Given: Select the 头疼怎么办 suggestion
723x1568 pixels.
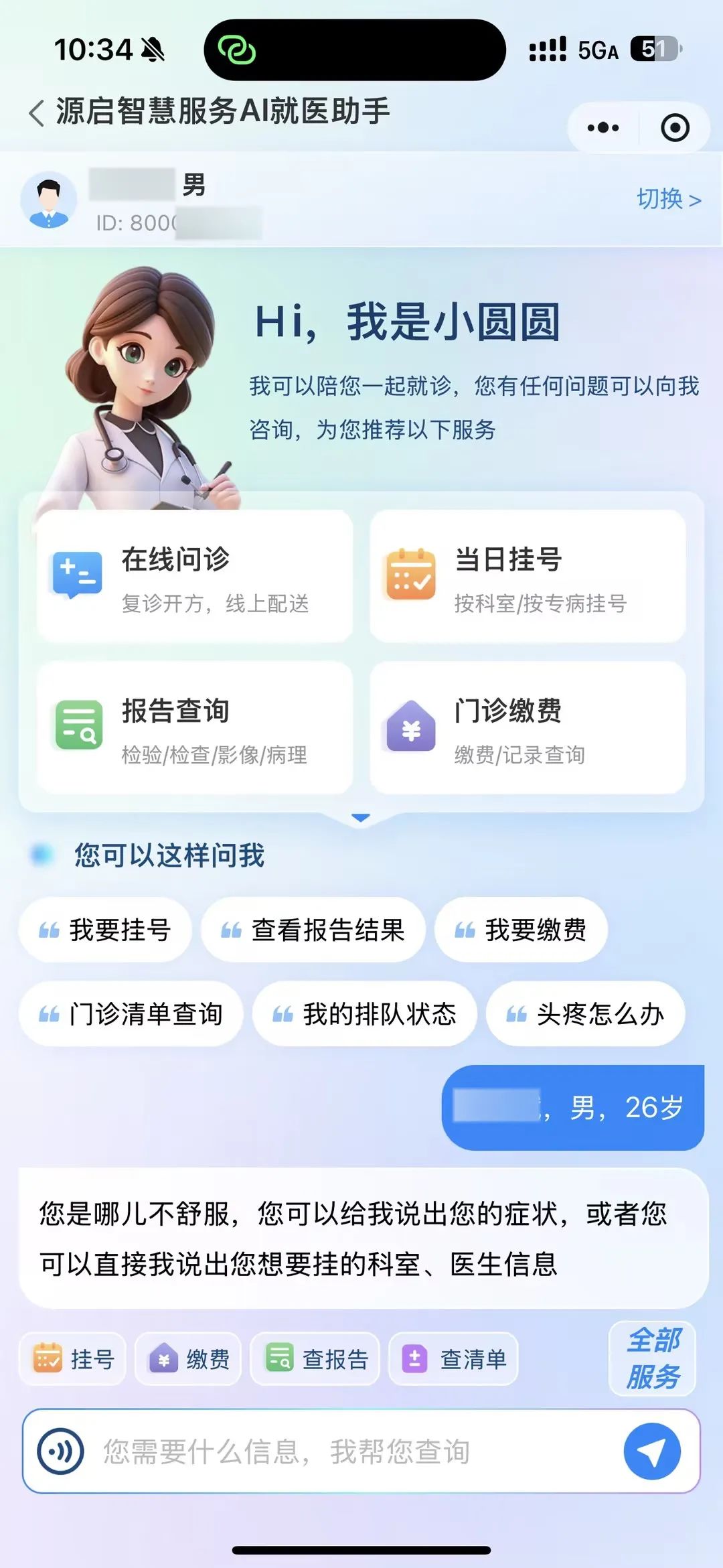Looking at the screenshot, I should [x=585, y=1014].
